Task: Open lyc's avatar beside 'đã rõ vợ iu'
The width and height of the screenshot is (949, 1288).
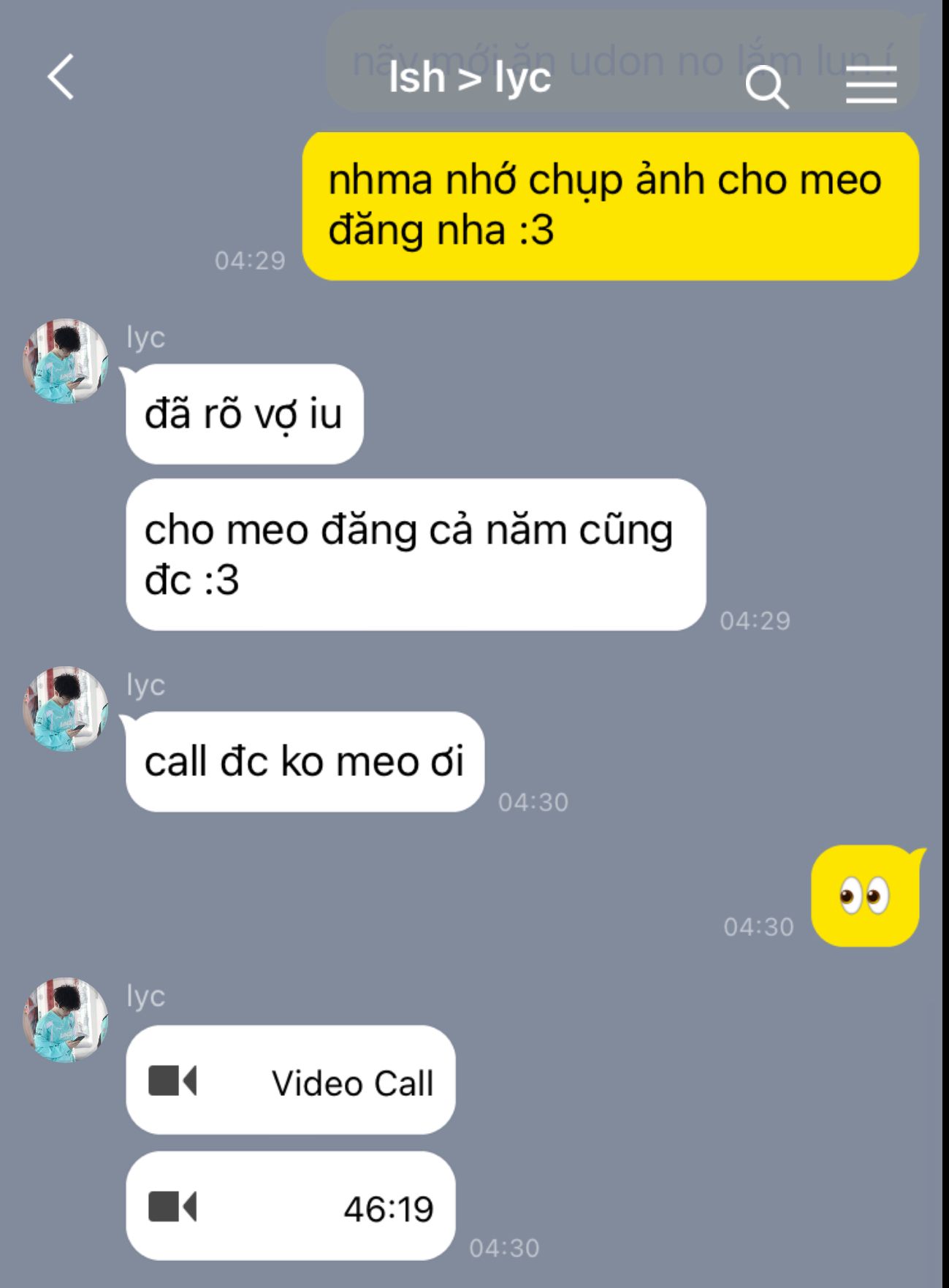Action: pyautogui.click(x=66, y=361)
